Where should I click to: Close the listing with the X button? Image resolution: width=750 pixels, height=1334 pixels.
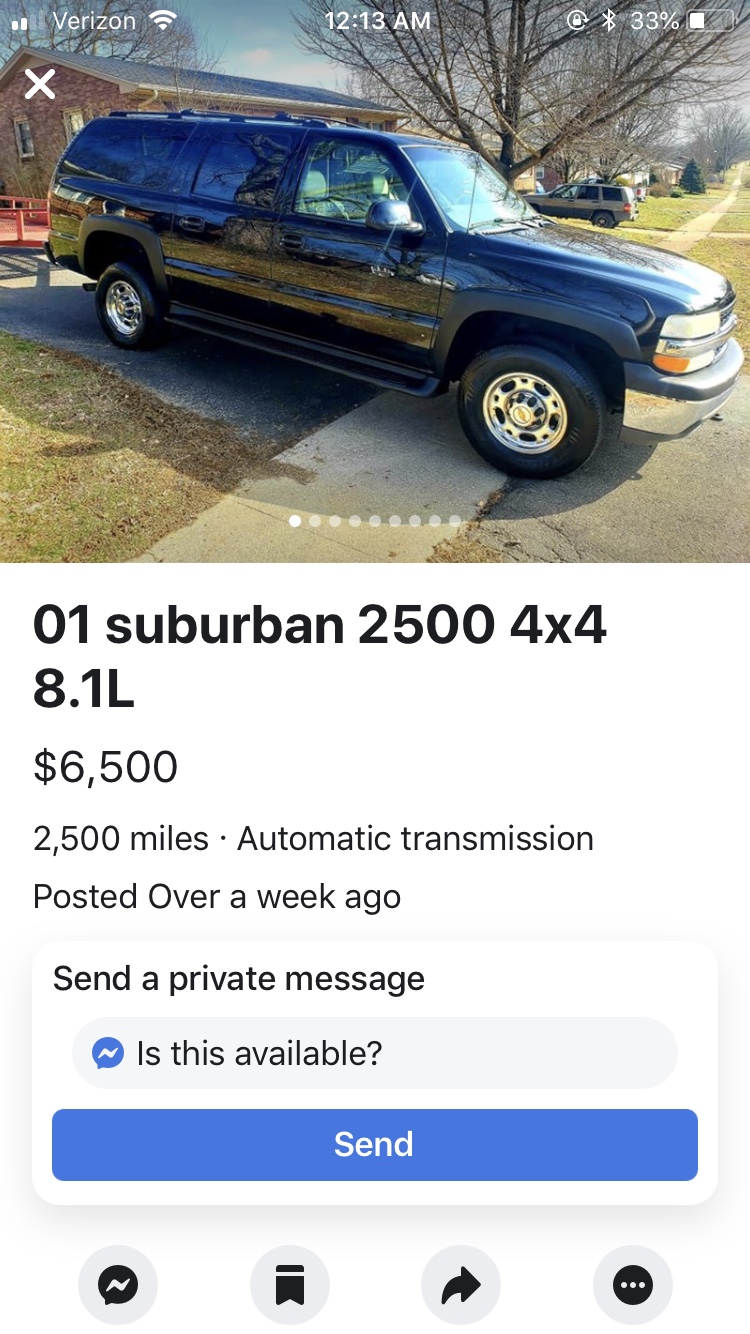tap(40, 85)
